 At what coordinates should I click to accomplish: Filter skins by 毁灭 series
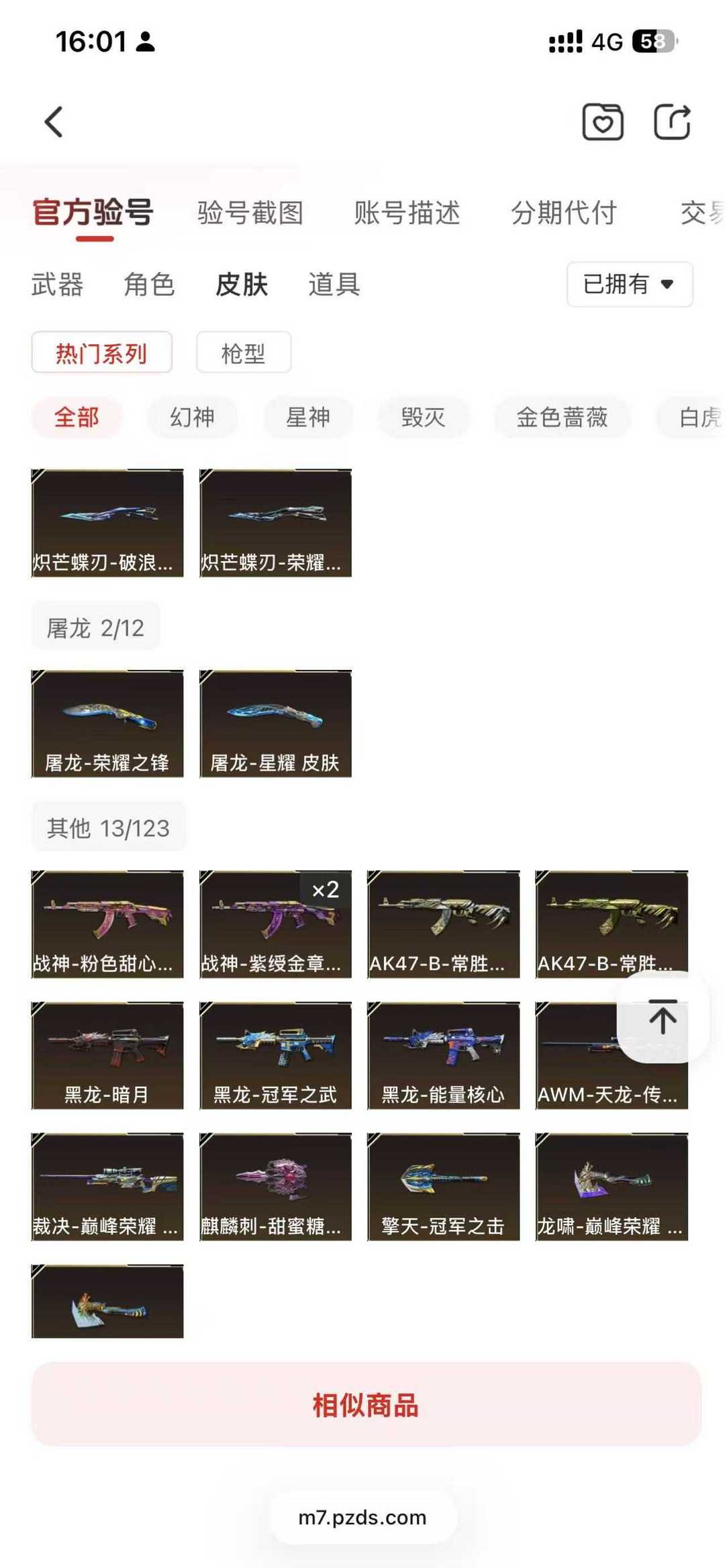(x=423, y=417)
